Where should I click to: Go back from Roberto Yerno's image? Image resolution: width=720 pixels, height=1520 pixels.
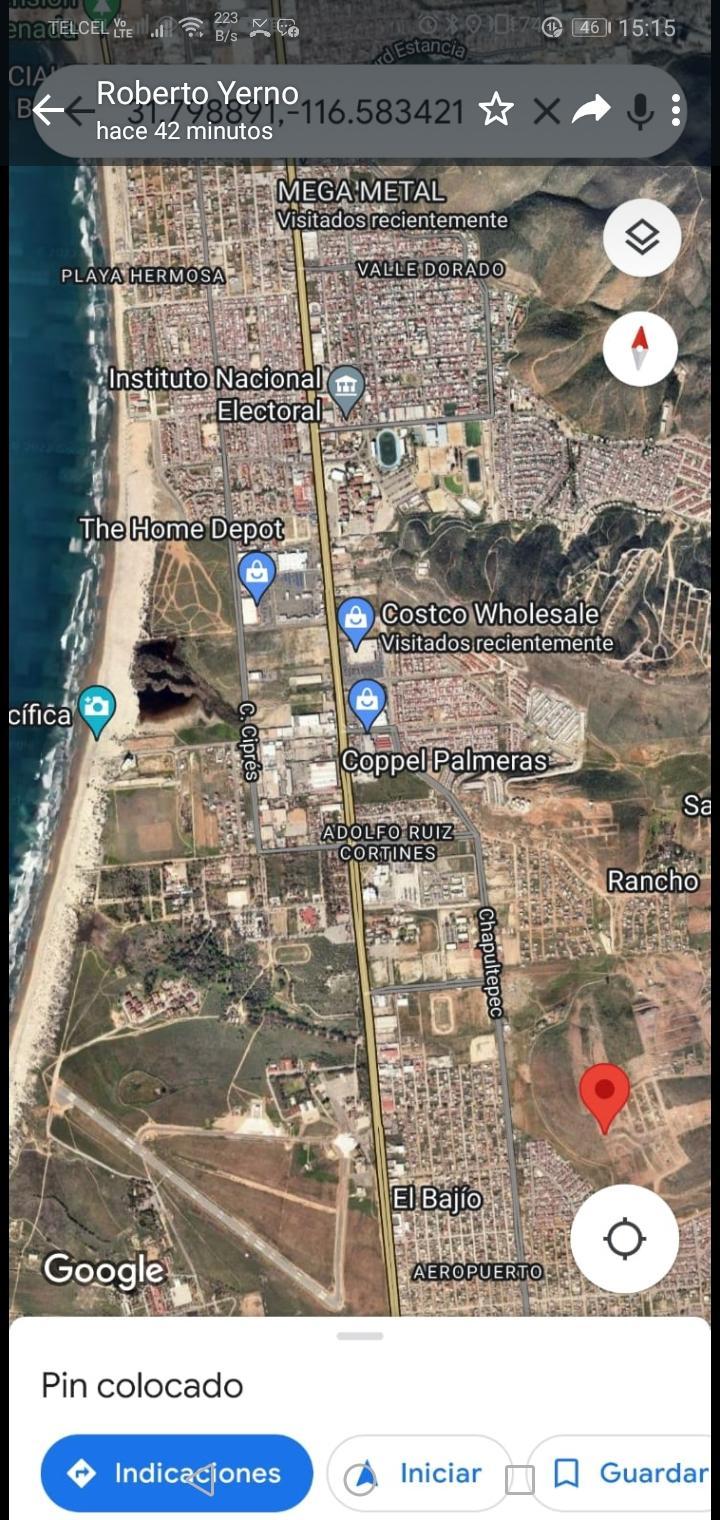48,110
